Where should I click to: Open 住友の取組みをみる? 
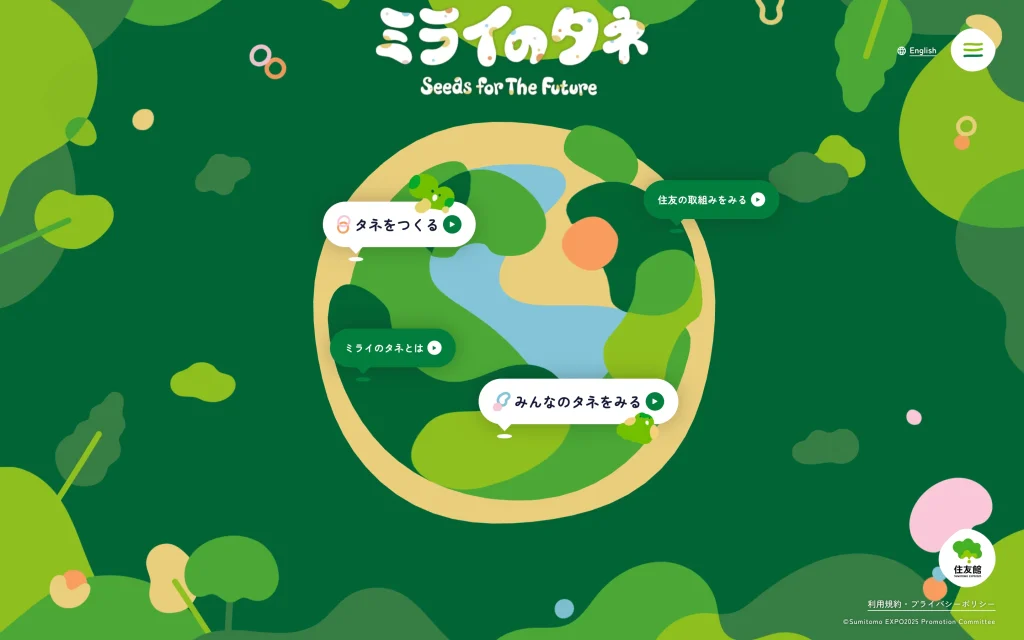coord(711,199)
